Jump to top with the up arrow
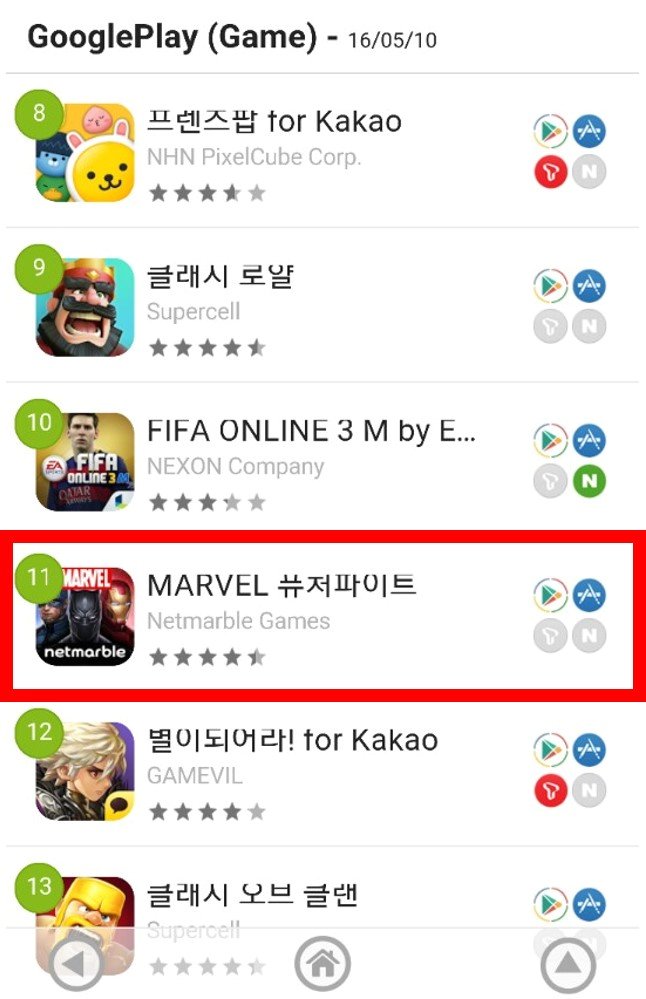 [568, 965]
